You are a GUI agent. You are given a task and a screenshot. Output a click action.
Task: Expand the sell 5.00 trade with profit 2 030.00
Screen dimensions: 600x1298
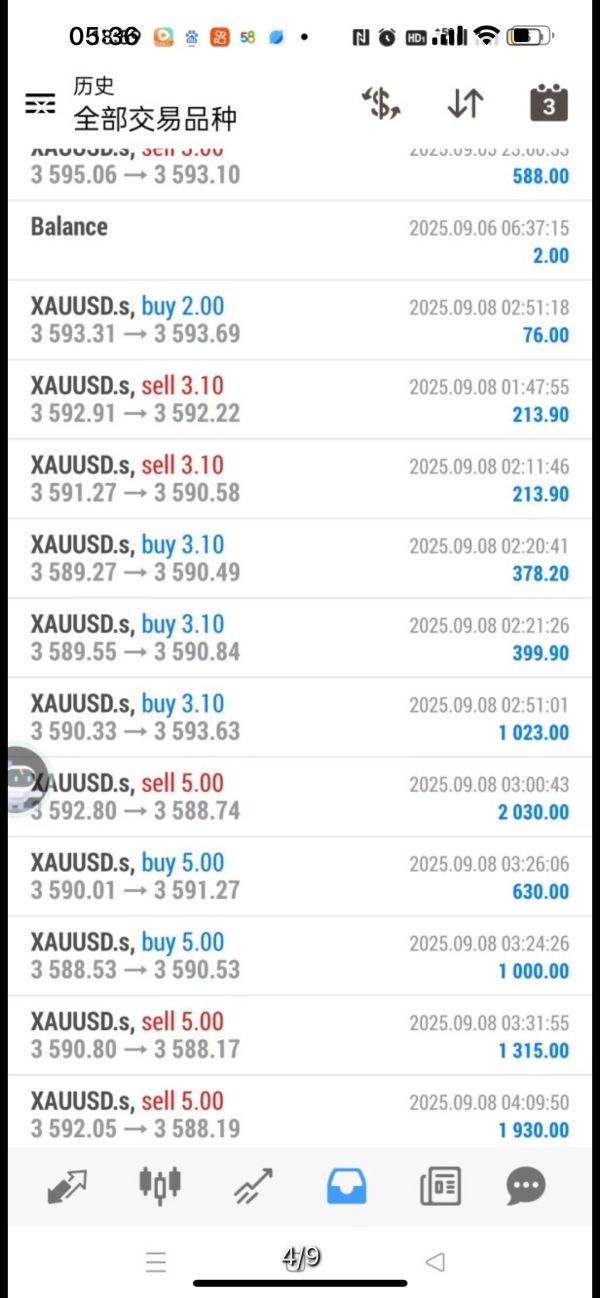click(x=300, y=797)
